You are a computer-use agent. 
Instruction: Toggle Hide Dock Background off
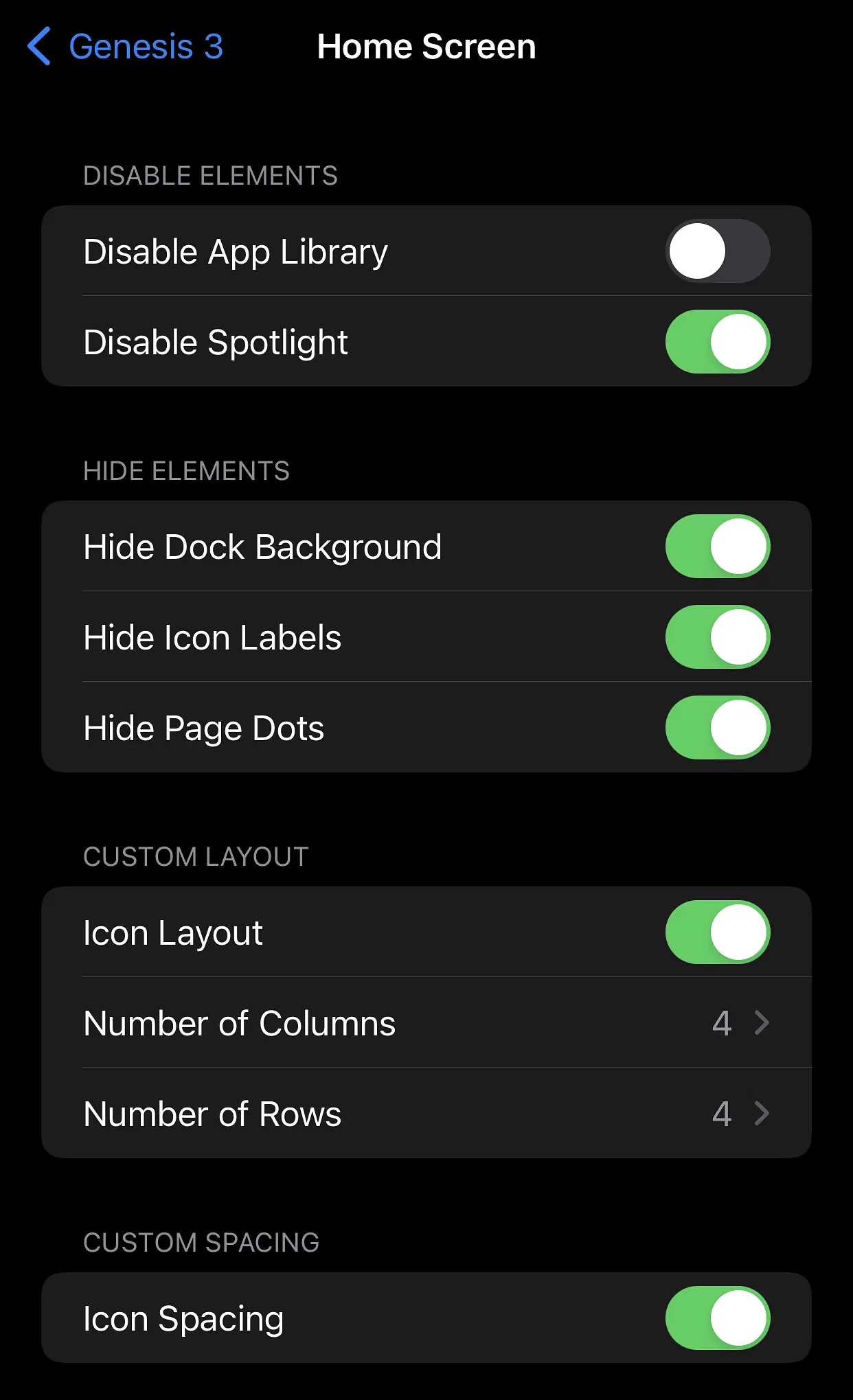click(x=717, y=547)
